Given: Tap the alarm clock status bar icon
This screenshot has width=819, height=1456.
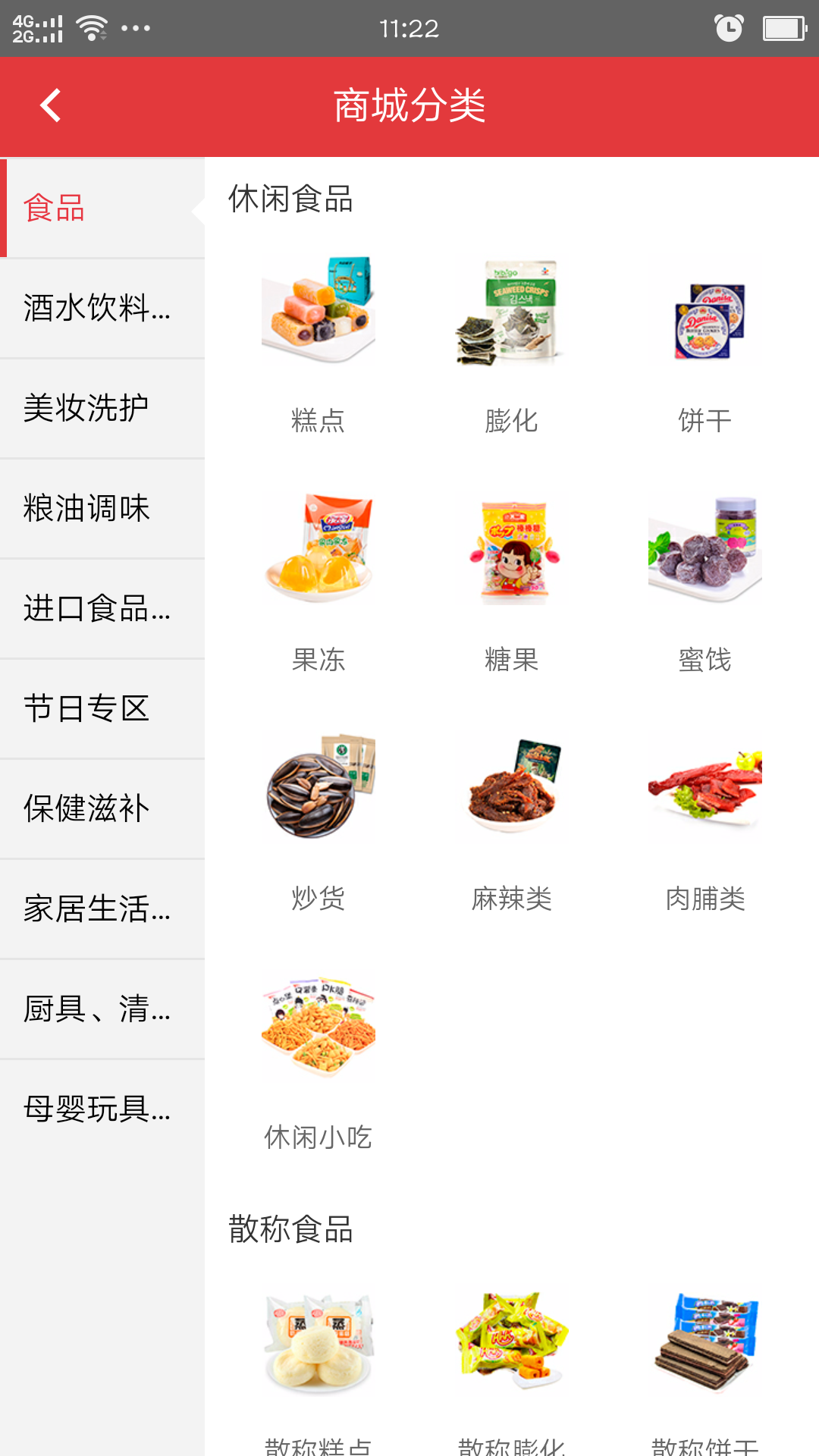Looking at the screenshot, I should click(x=726, y=27).
